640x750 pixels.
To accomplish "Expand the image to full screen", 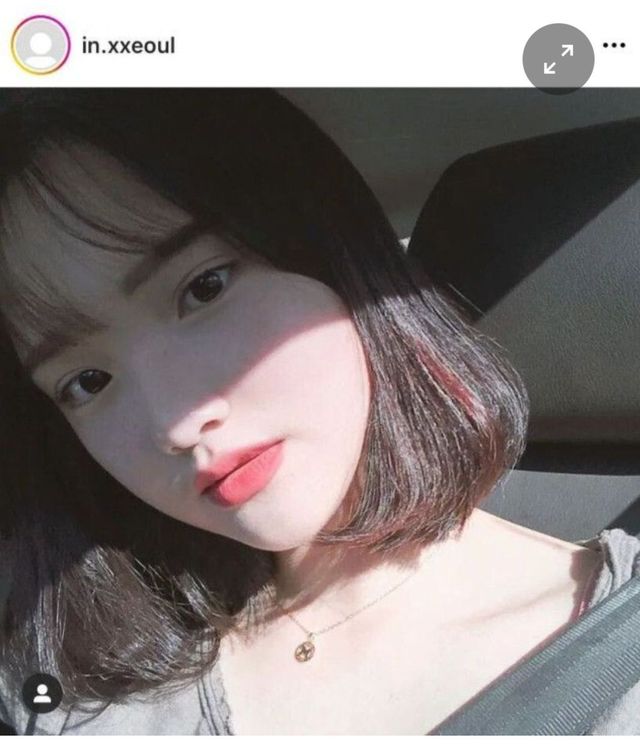I will tap(558, 57).
